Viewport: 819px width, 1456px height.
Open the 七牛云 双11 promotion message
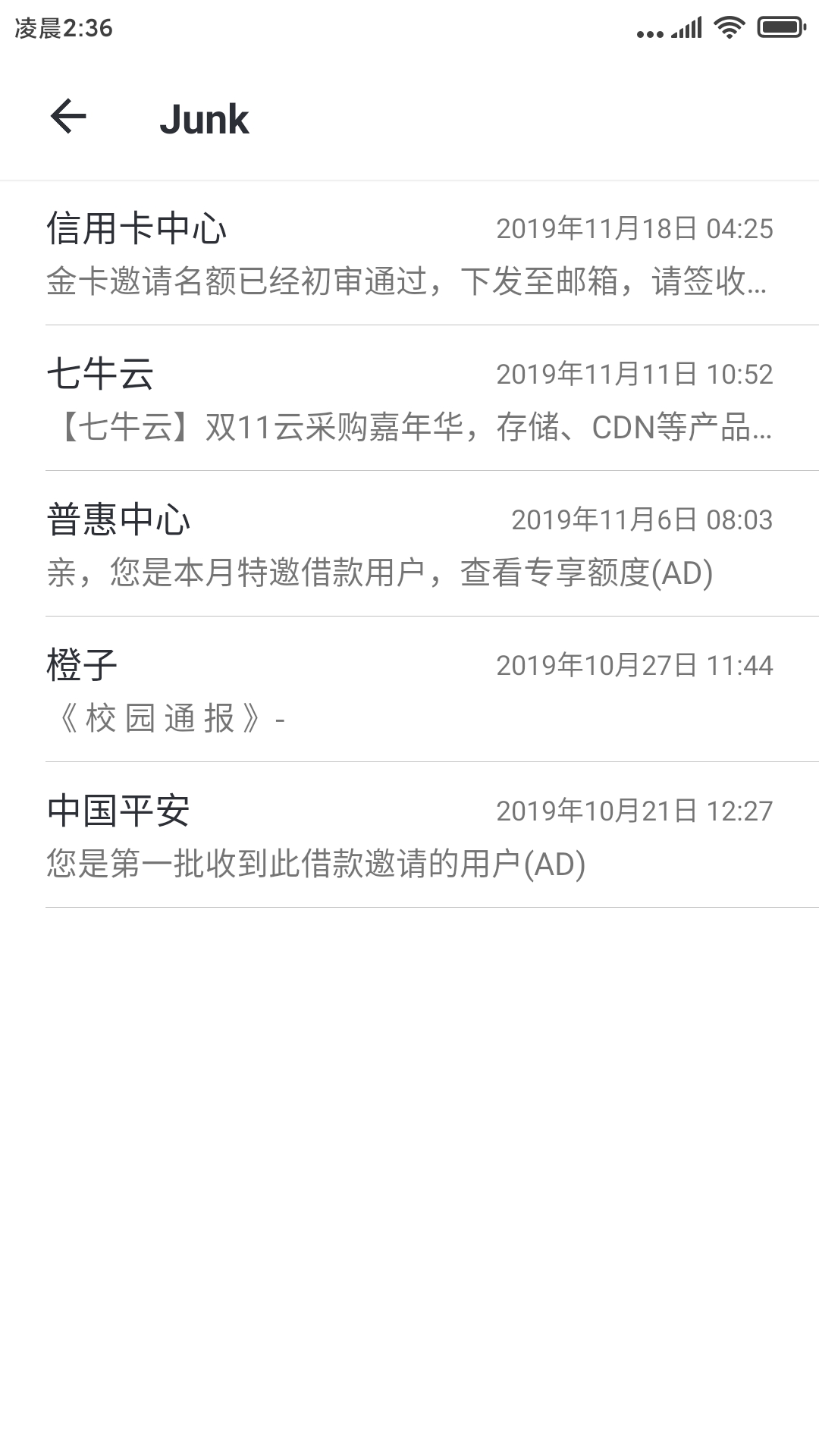click(x=409, y=400)
